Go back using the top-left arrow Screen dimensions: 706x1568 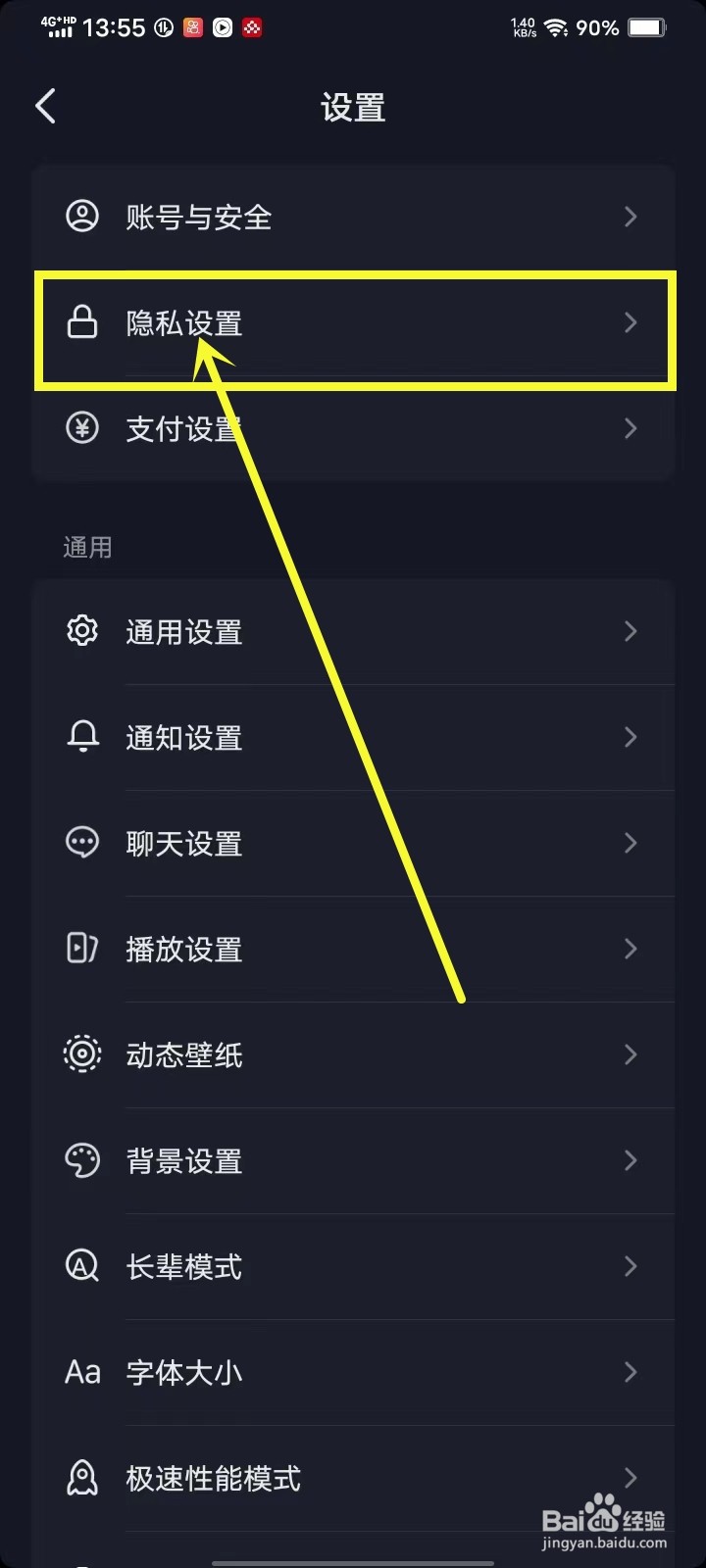pyautogui.click(x=45, y=106)
